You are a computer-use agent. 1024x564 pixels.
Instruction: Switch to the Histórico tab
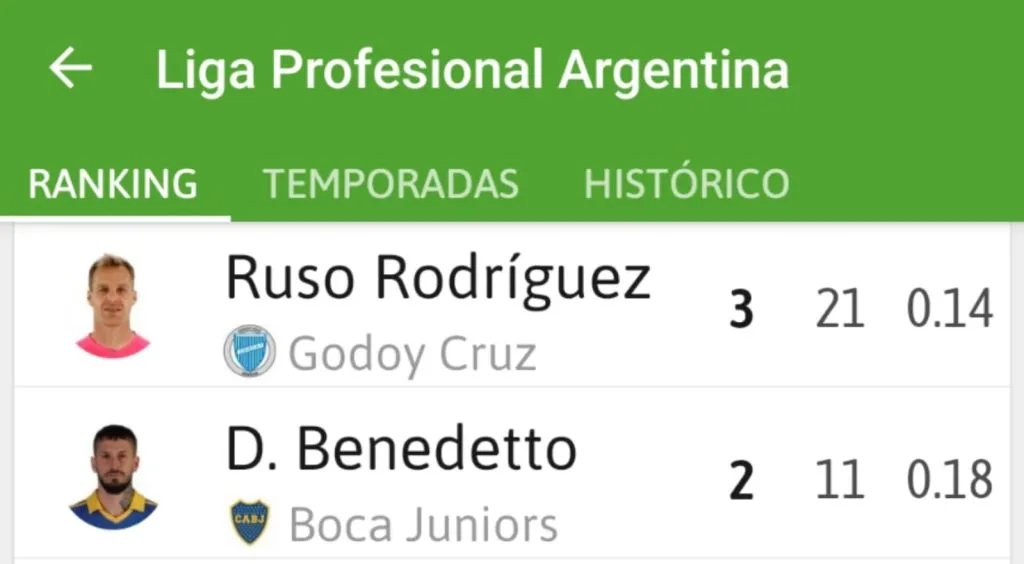pos(686,184)
